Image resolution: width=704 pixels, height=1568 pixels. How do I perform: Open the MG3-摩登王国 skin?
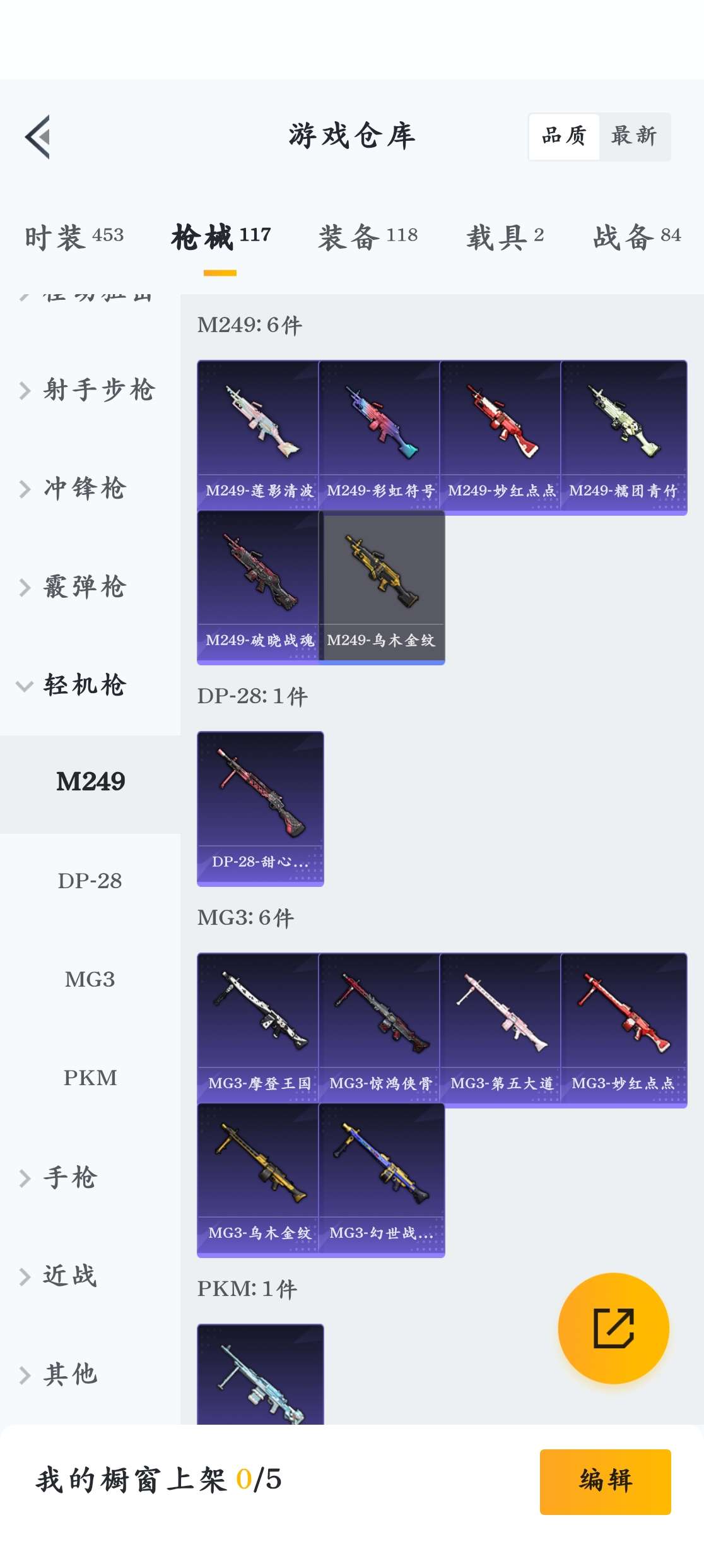pyautogui.click(x=259, y=1028)
